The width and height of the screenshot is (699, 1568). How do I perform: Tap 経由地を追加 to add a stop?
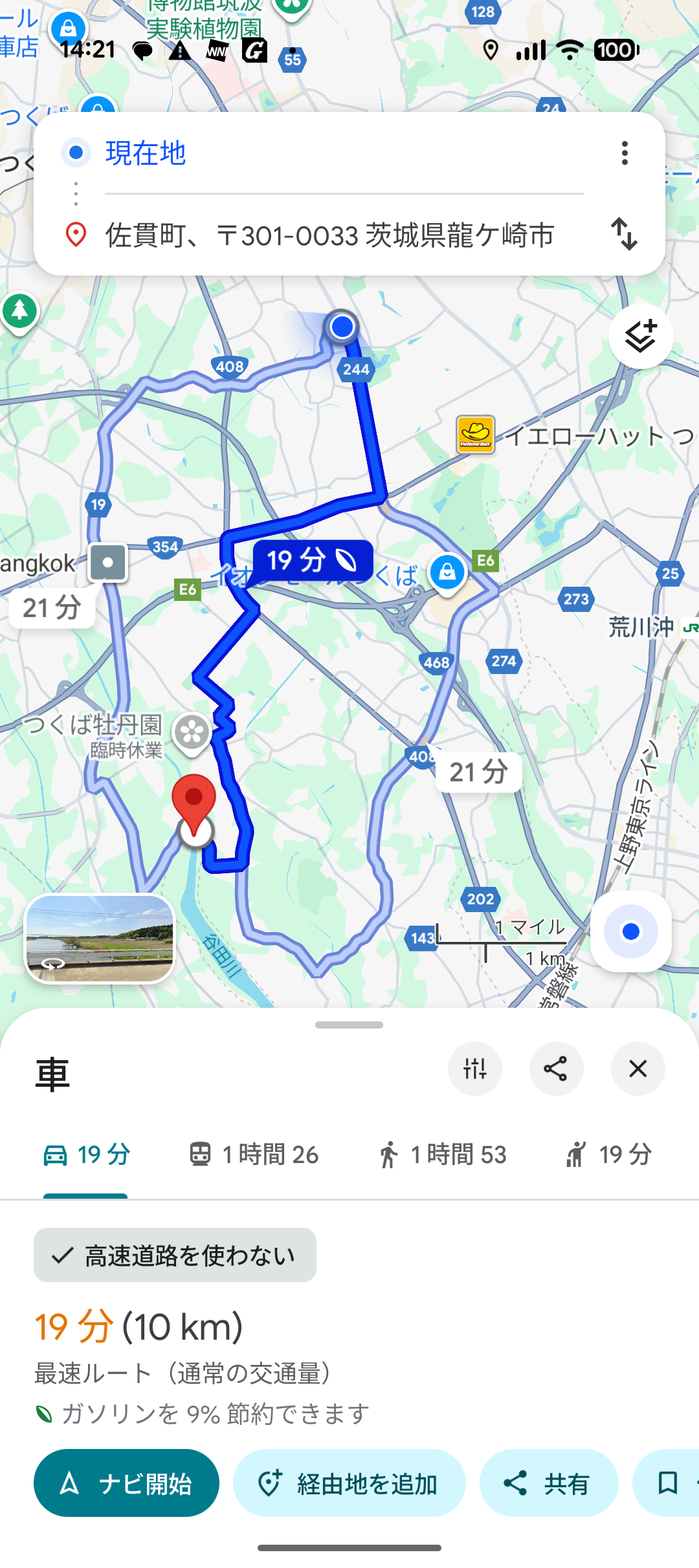(x=349, y=1483)
